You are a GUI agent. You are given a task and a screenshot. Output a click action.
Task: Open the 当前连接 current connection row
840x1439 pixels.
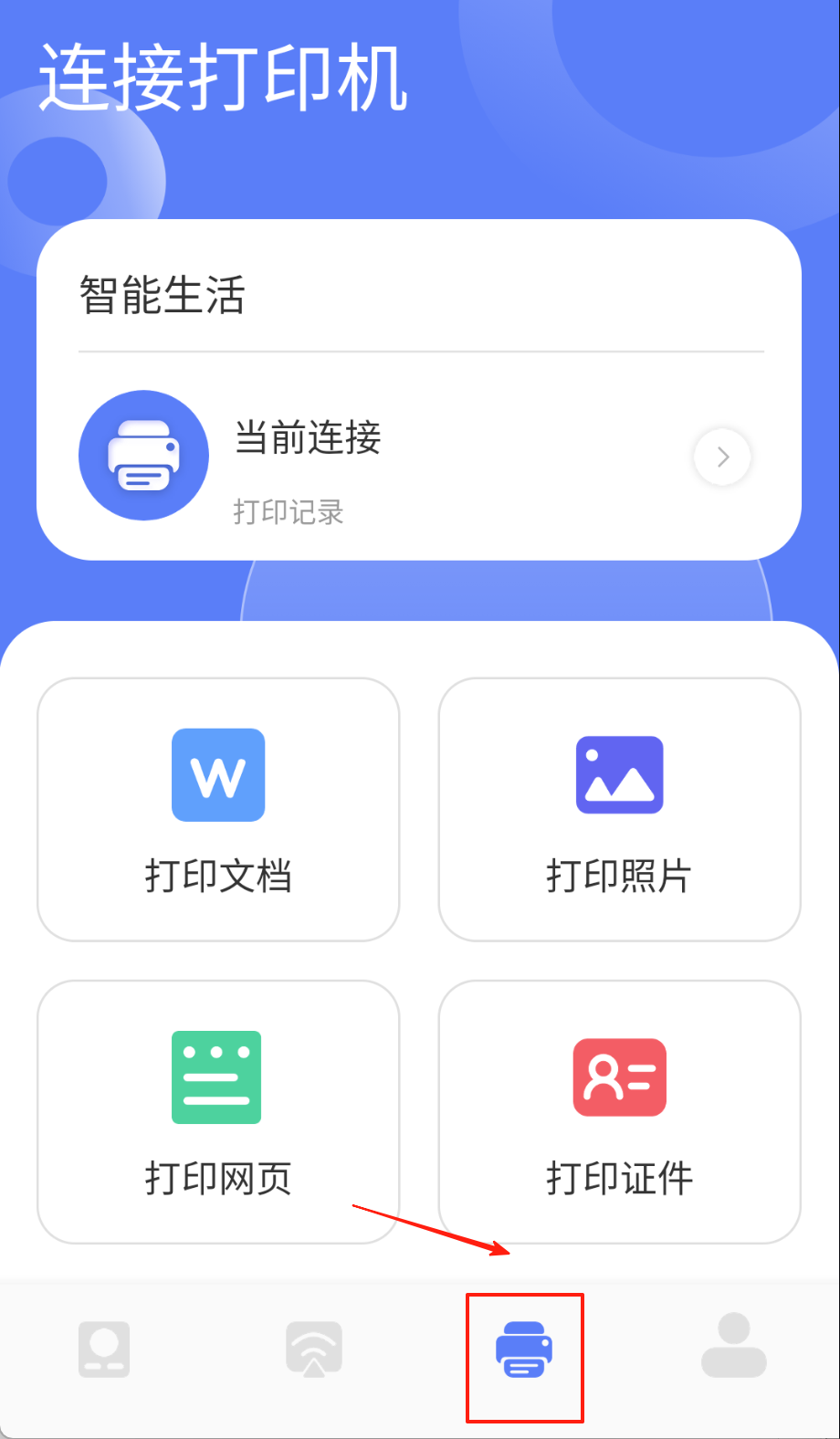tap(418, 457)
